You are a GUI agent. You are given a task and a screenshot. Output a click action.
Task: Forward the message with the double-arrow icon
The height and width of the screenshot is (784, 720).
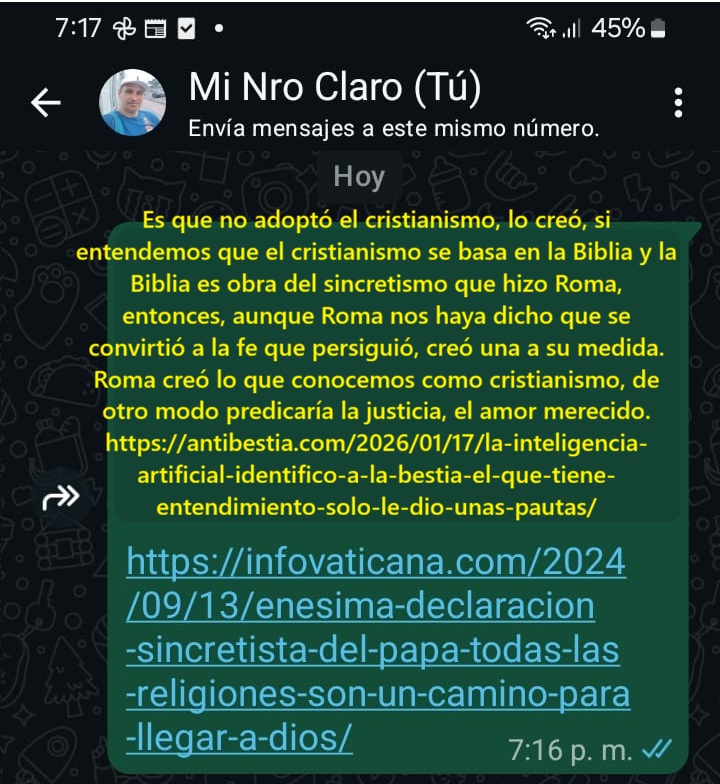[61, 497]
